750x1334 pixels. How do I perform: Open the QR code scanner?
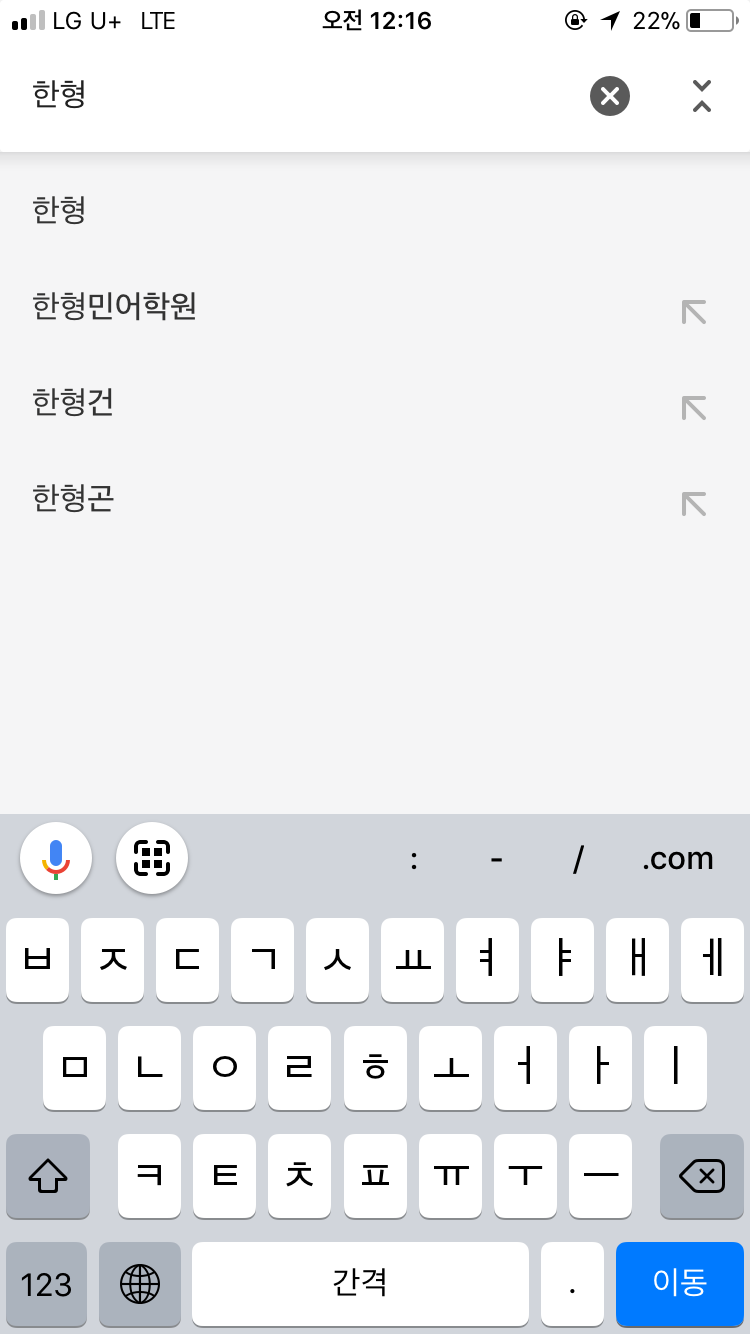pos(152,858)
